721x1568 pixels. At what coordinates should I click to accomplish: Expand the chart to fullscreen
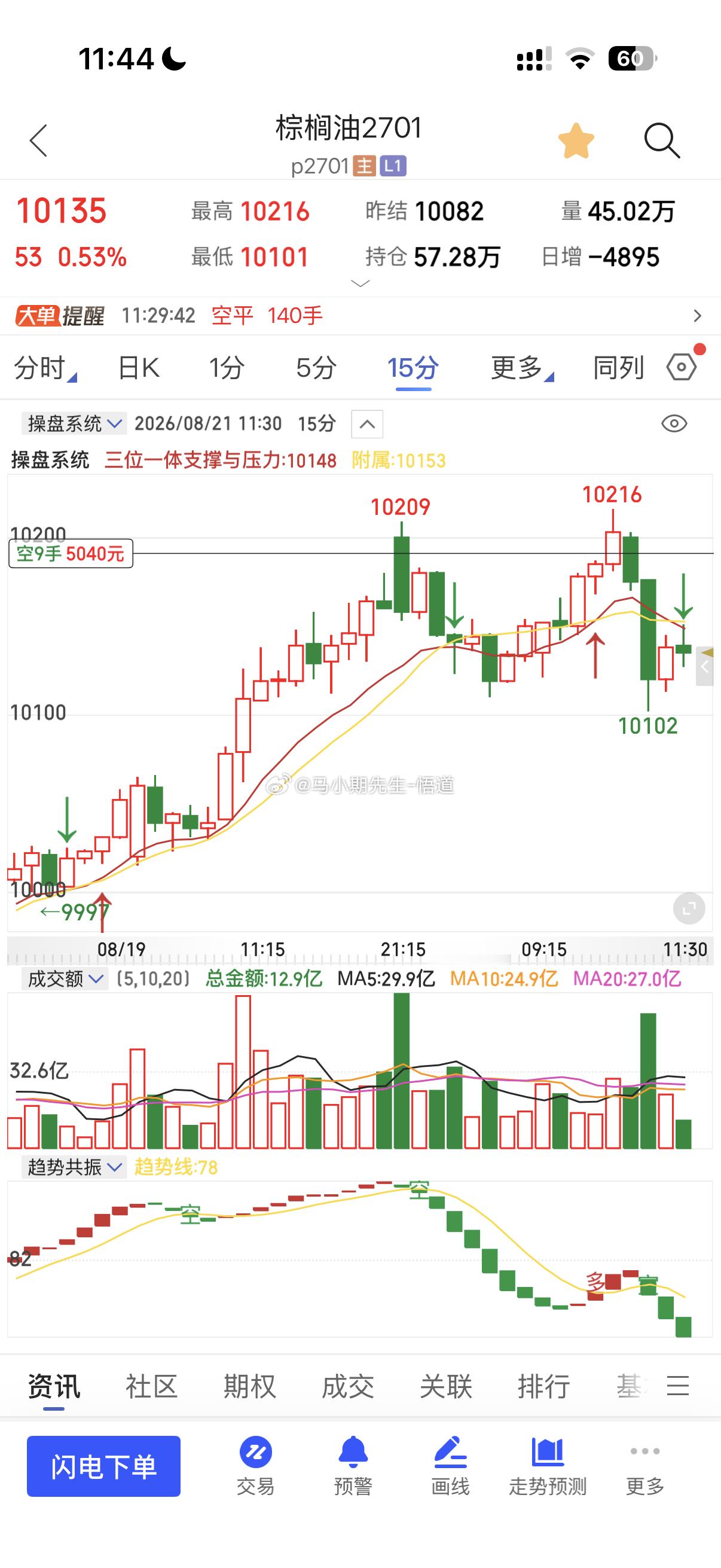(689, 909)
